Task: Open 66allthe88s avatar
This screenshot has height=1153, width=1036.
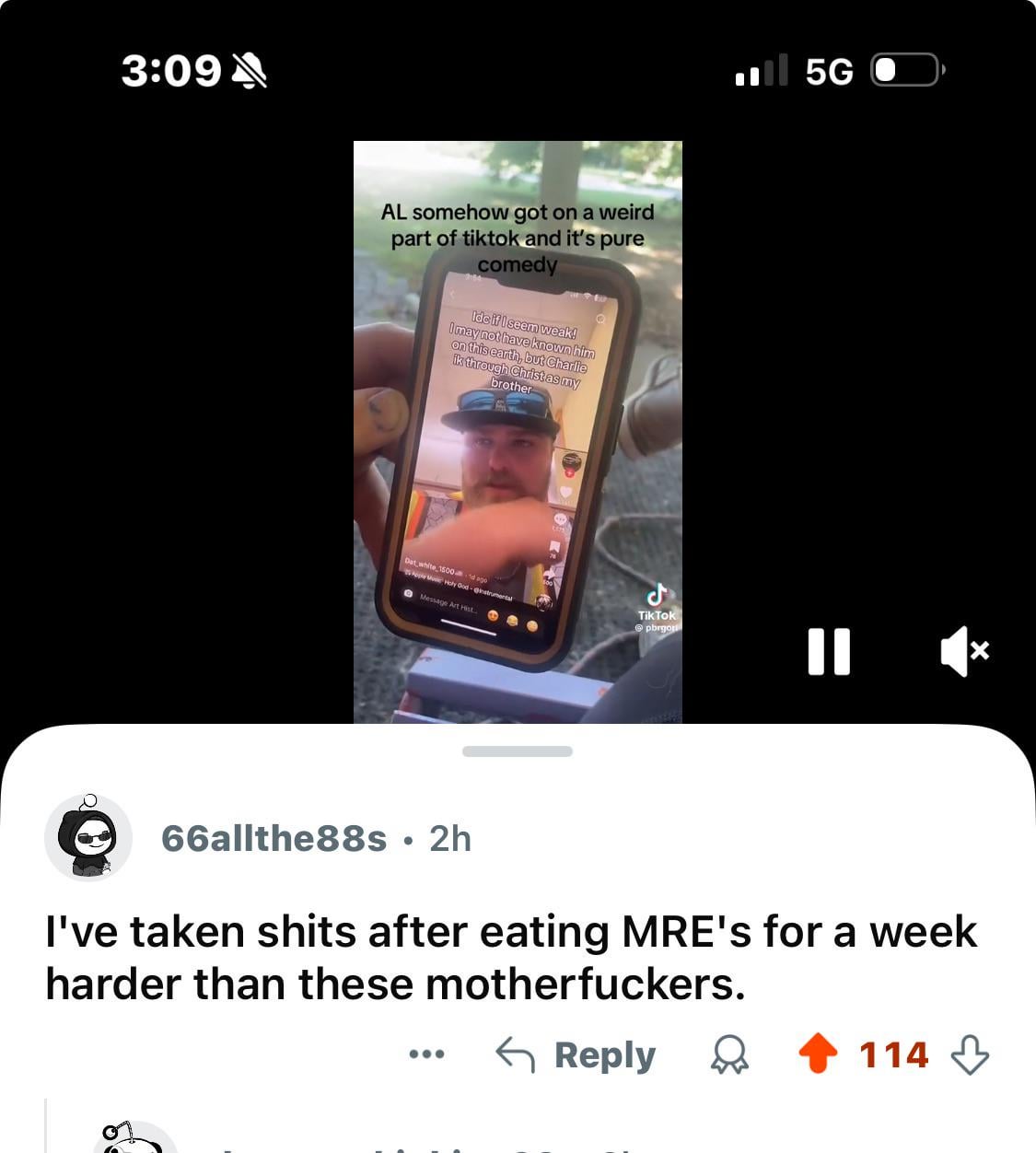Action: [88, 838]
